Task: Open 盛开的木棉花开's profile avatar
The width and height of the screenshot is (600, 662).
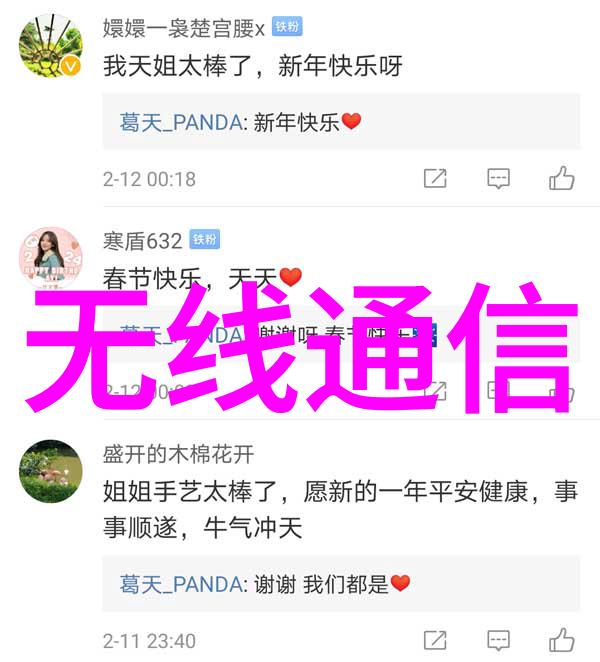Action: point(50,471)
